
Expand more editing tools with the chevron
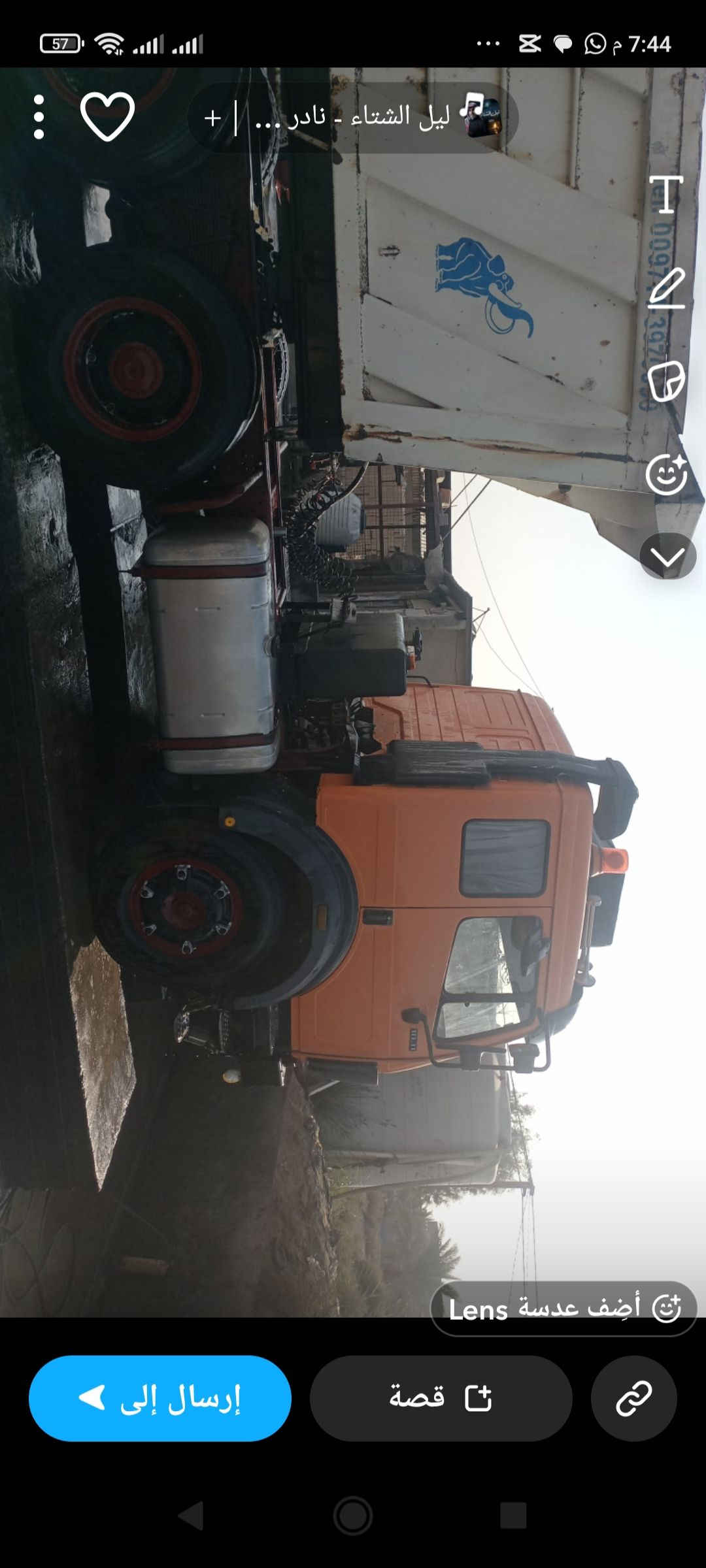[x=667, y=557]
